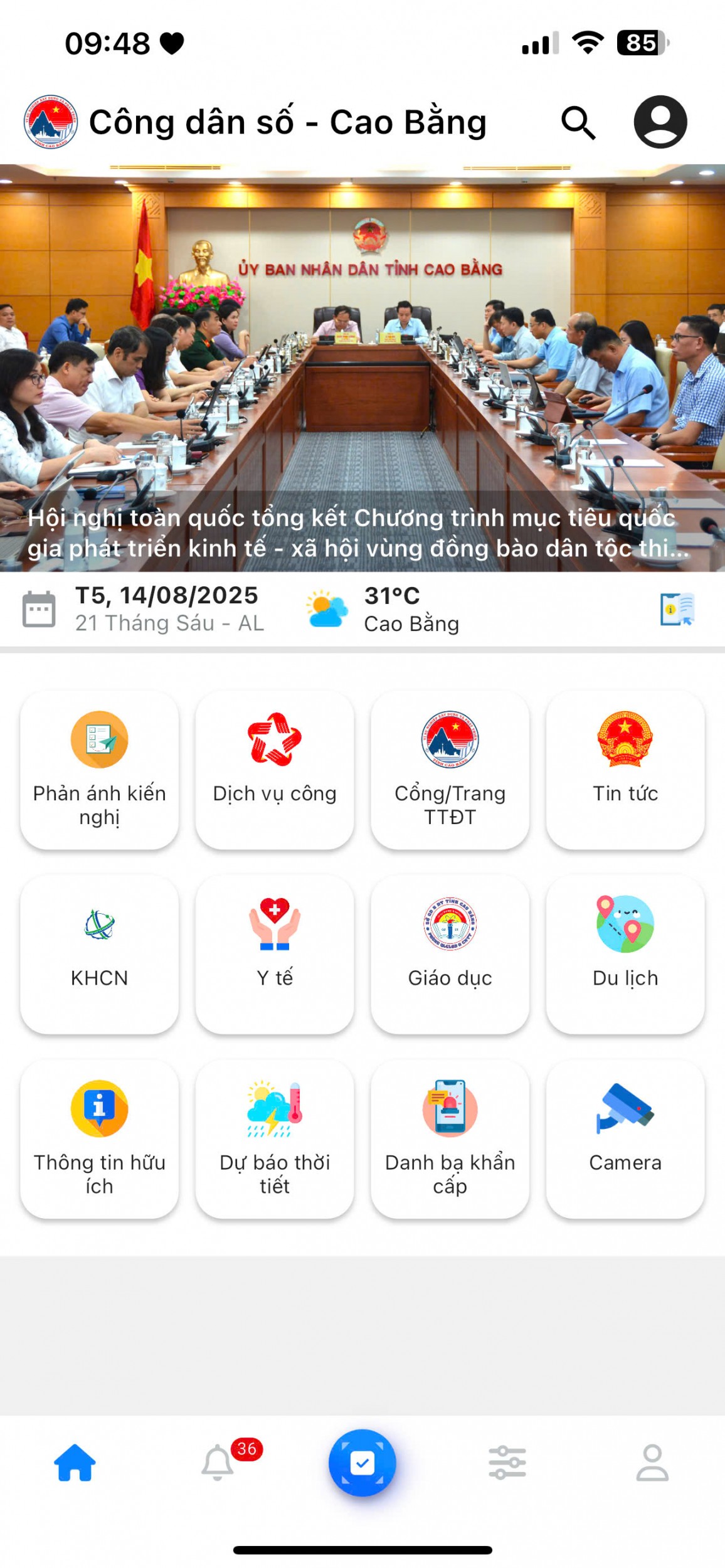Select the KHCN tile
This screenshot has width=725, height=1568.
(x=99, y=954)
